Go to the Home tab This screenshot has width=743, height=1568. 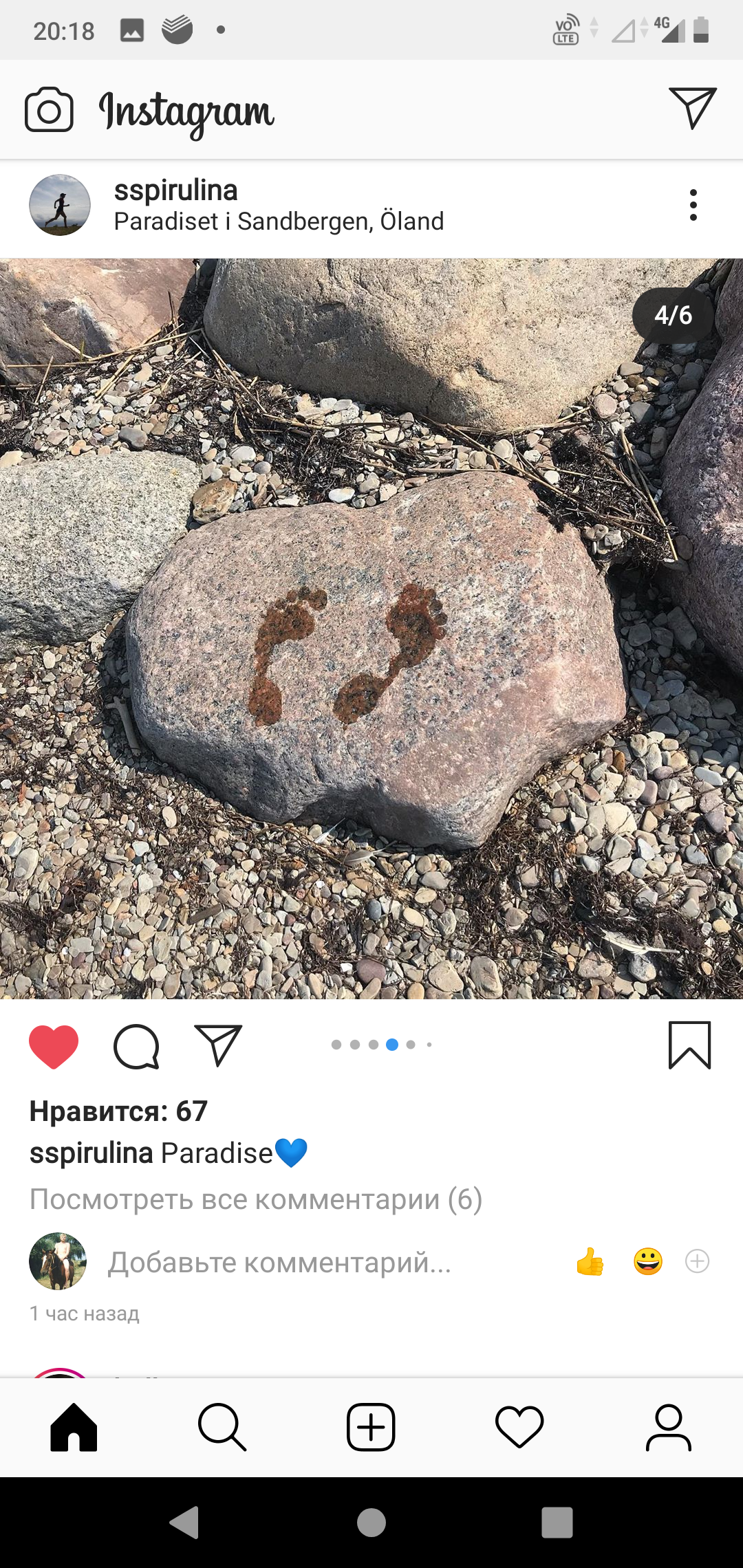74,1428
